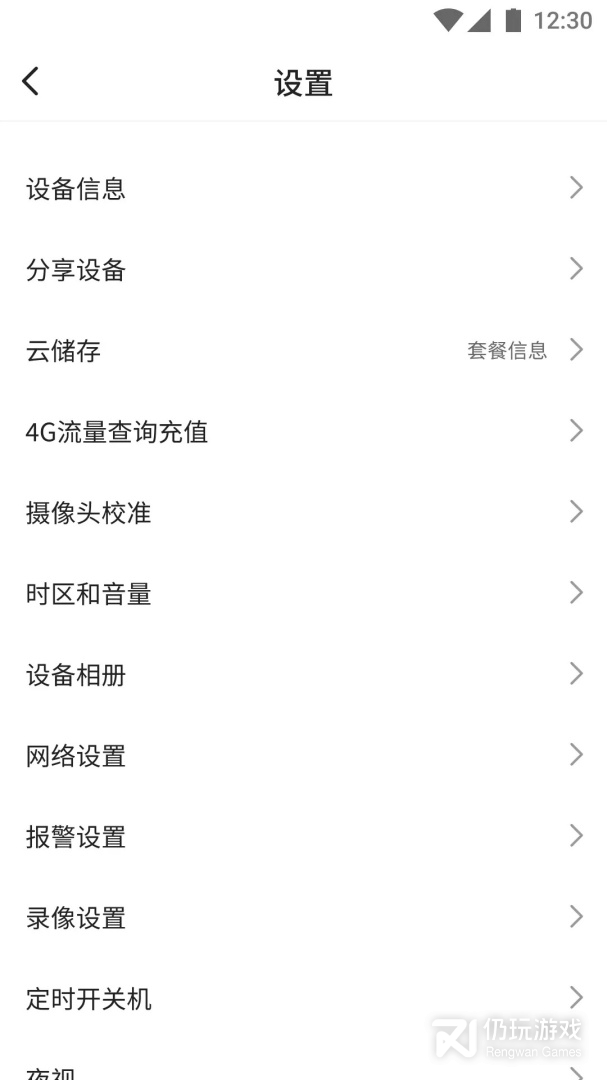Open 设备信息 row

pyautogui.click(x=303, y=188)
